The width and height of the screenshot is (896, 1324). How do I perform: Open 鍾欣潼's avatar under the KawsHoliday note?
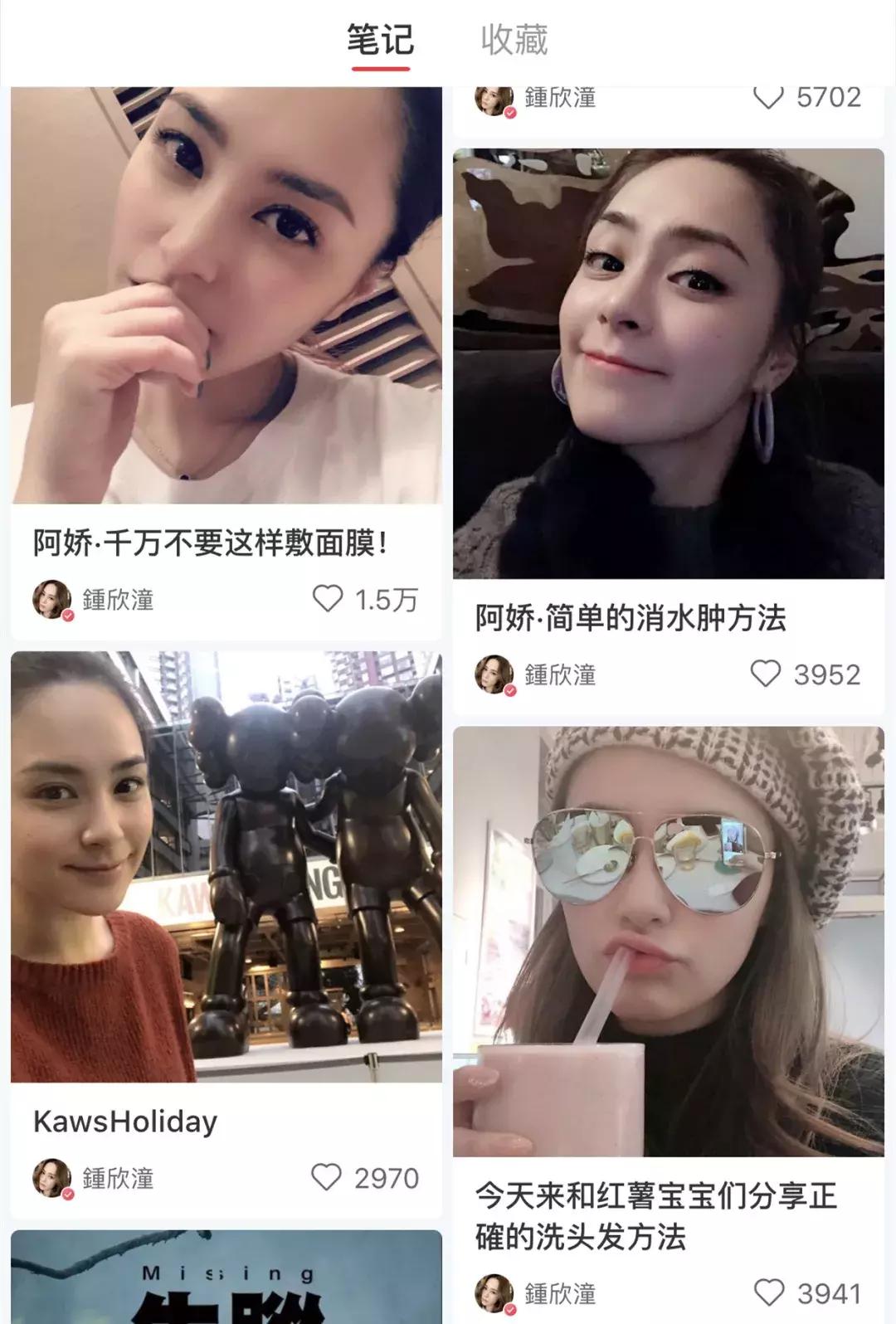pos(53,1176)
